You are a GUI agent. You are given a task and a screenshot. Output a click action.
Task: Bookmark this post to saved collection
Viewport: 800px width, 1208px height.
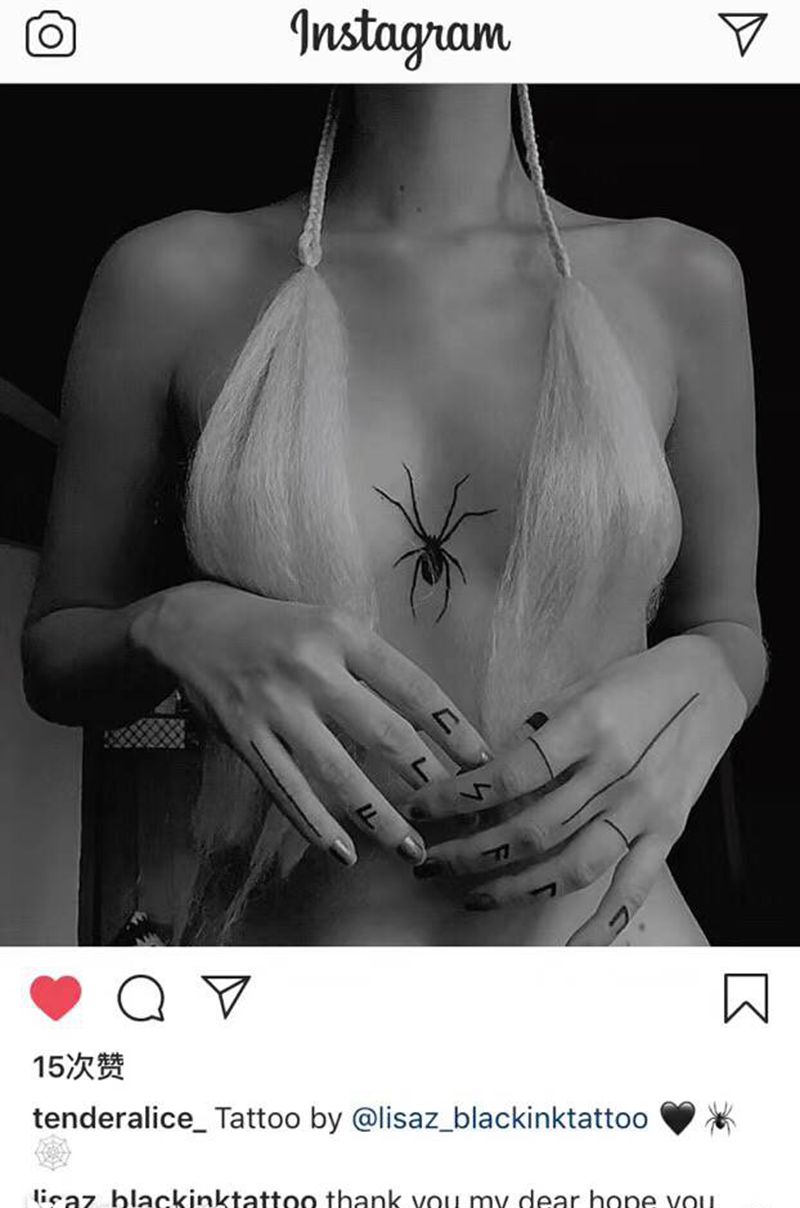pyautogui.click(x=746, y=998)
